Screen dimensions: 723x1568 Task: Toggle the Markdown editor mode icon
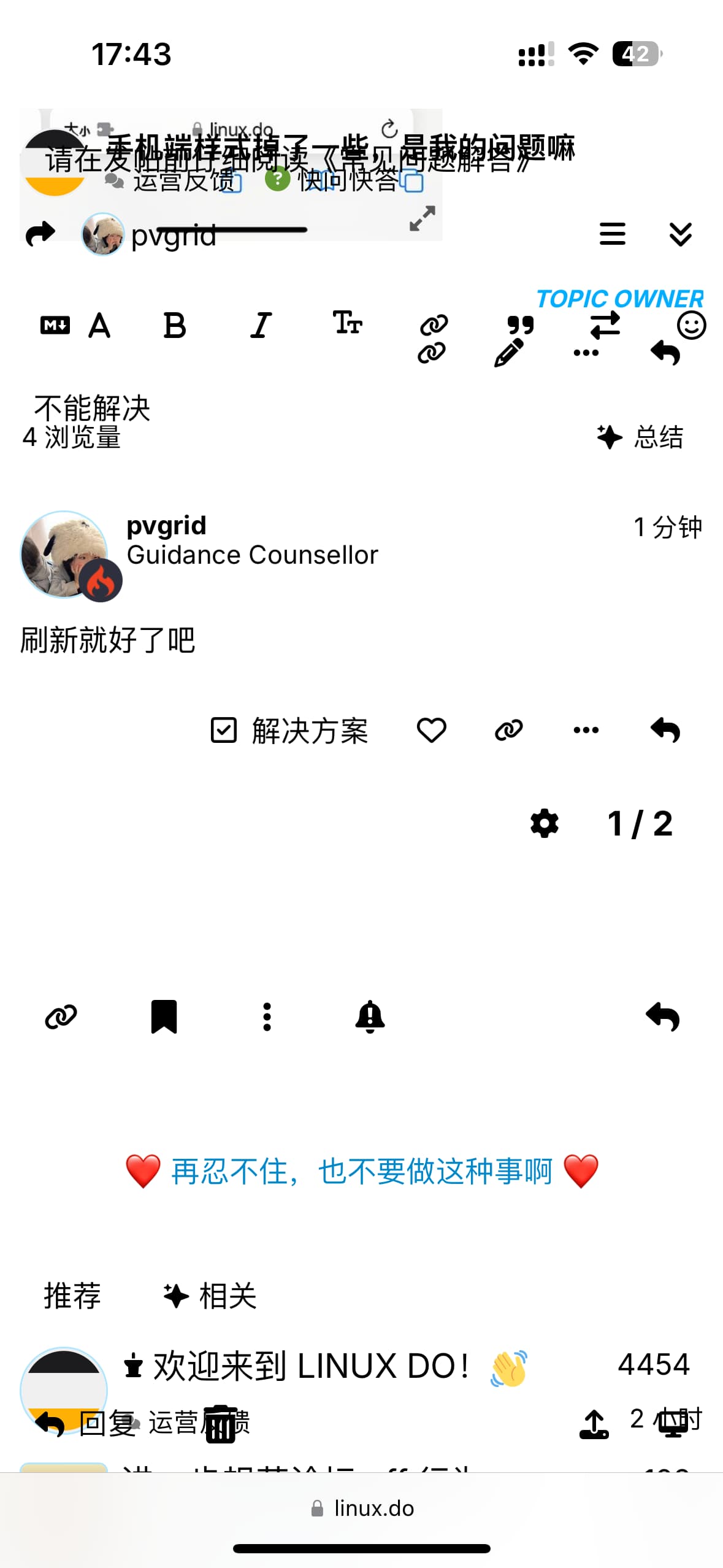[55, 325]
